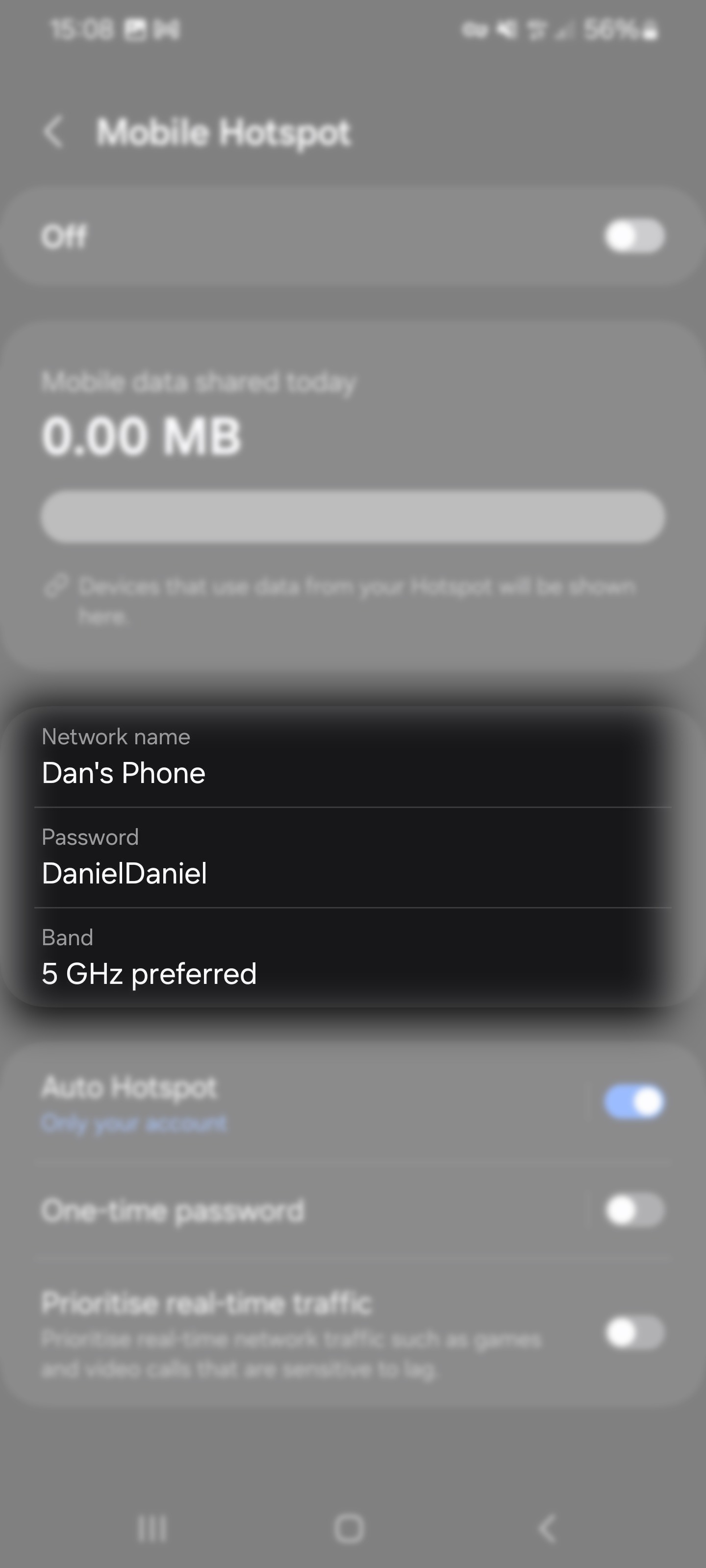Change the Band setting
706x1568 pixels.
(x=353, y=959)
